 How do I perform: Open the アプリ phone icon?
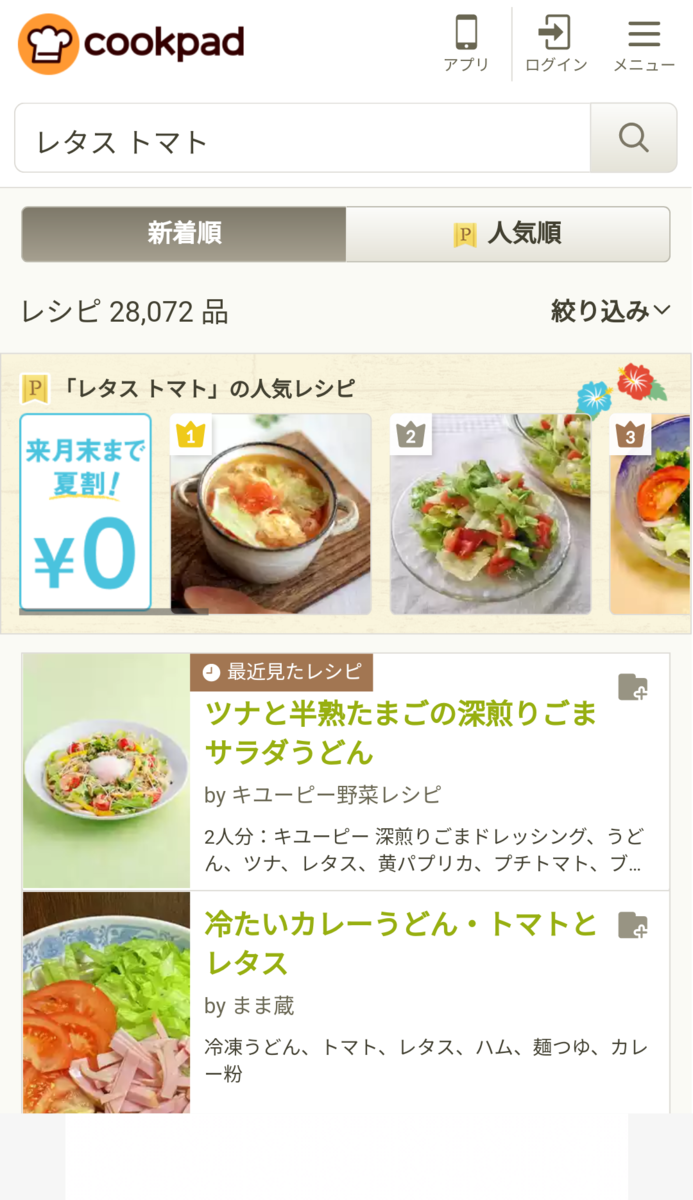[466, 43]
